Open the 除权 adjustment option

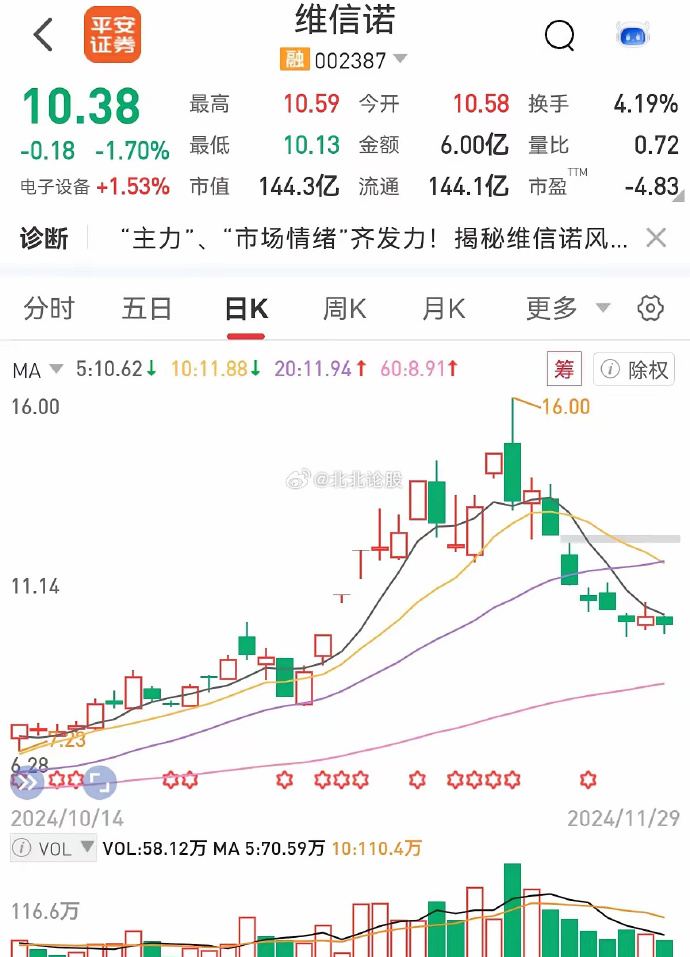coord(634,369)
